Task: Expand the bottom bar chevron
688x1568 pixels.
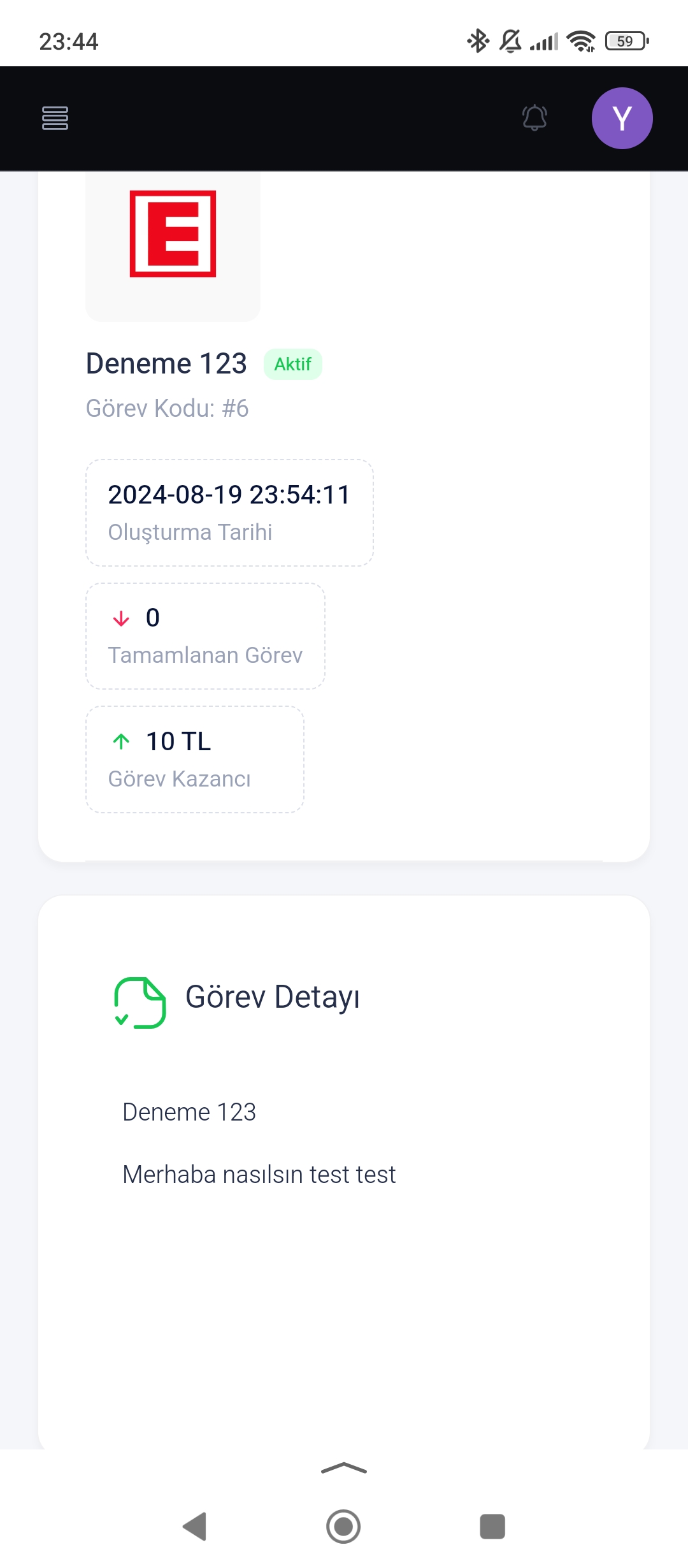Action: (x=344, y=1469)
